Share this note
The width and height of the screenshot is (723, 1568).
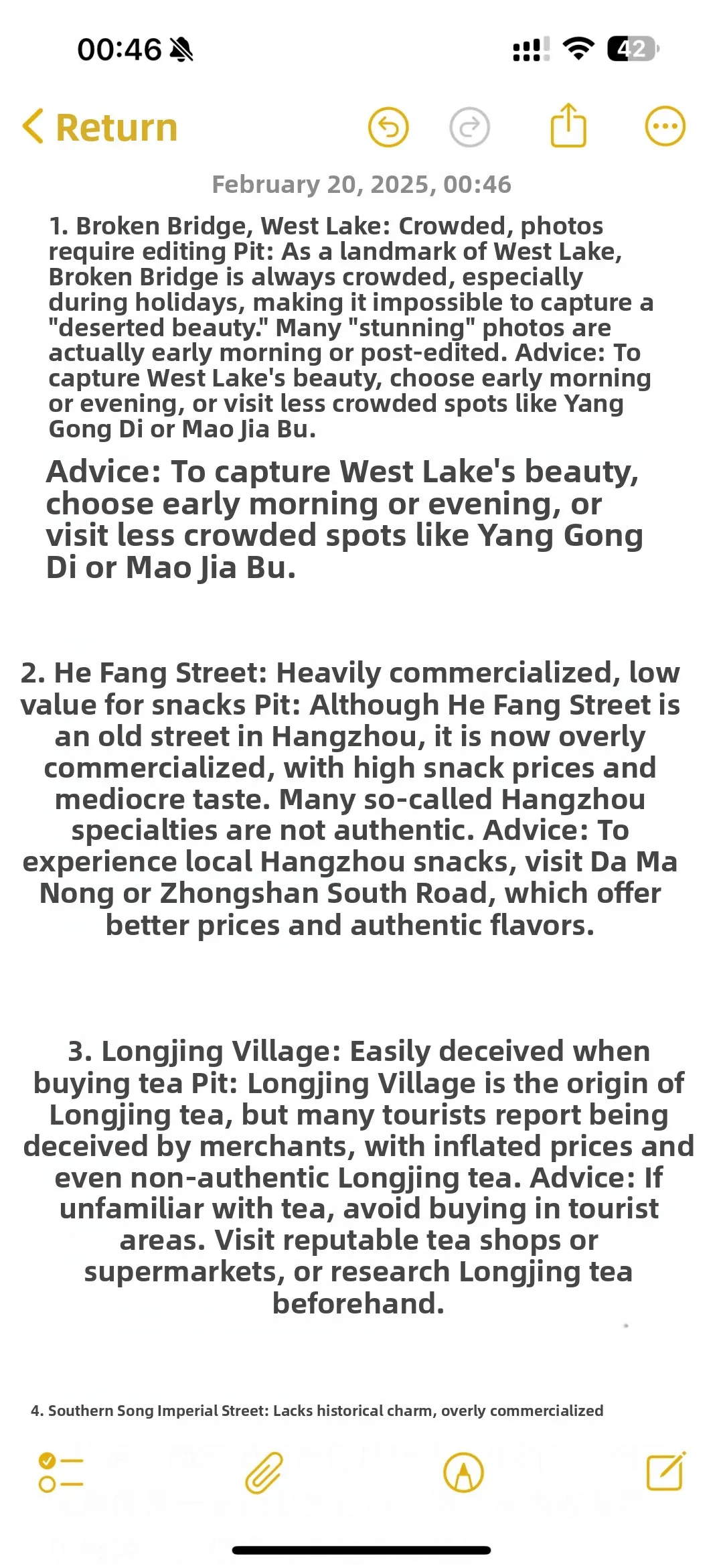[x=568, y=125]
